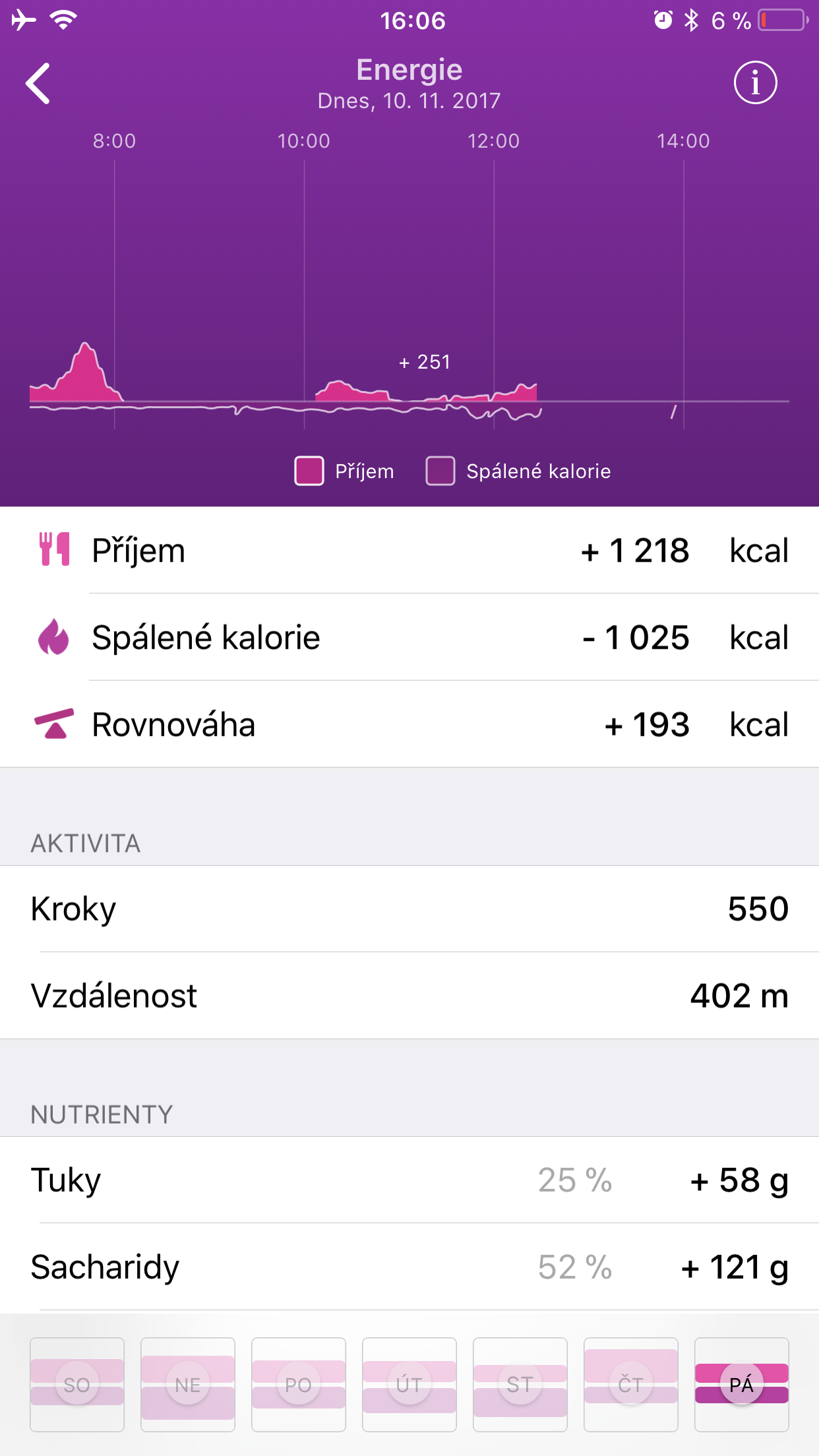Select the PÁ day tile
This screenshot has width=819, height=1456.
click(742, 1384)
